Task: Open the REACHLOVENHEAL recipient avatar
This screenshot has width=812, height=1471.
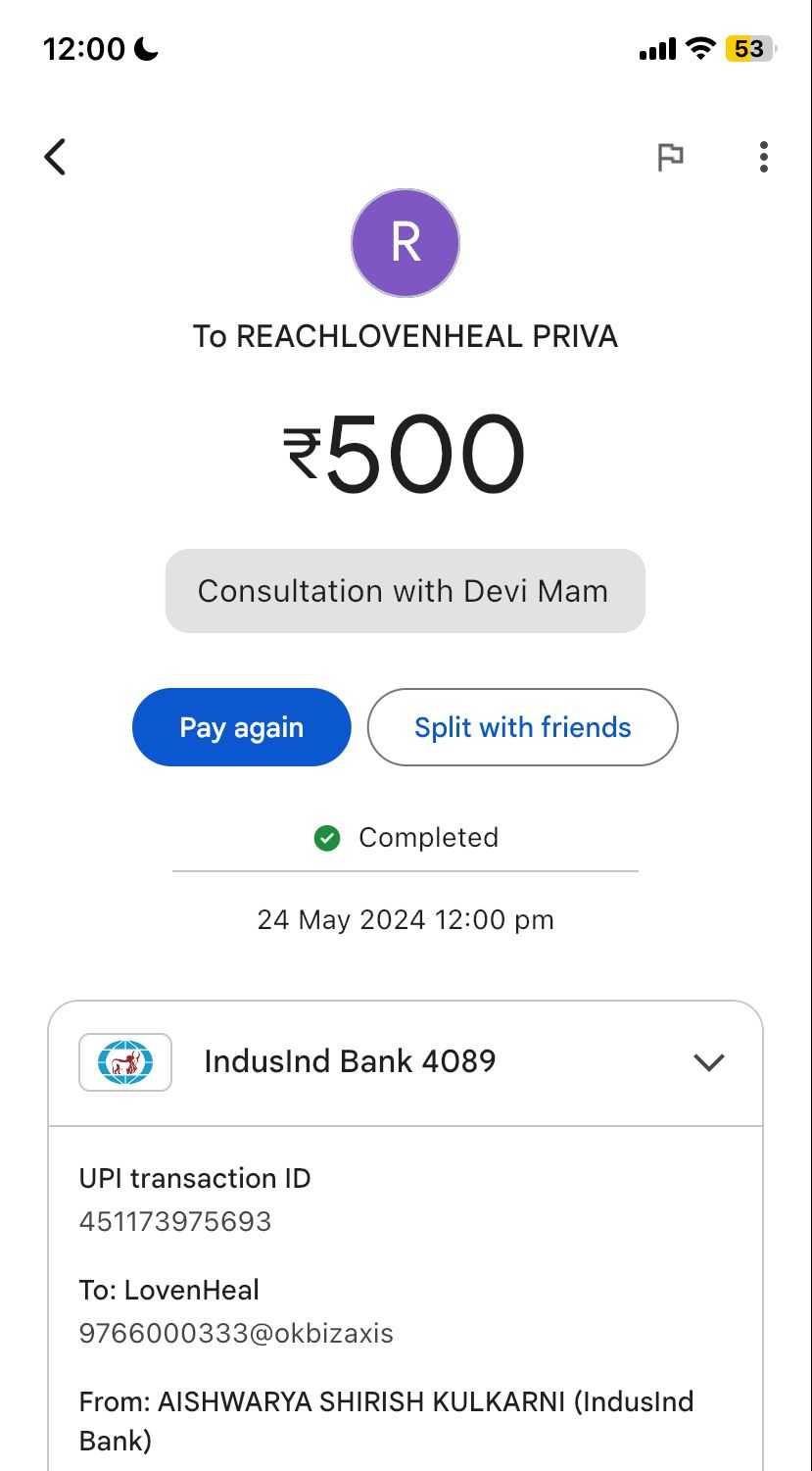Action: coord(406,243)
